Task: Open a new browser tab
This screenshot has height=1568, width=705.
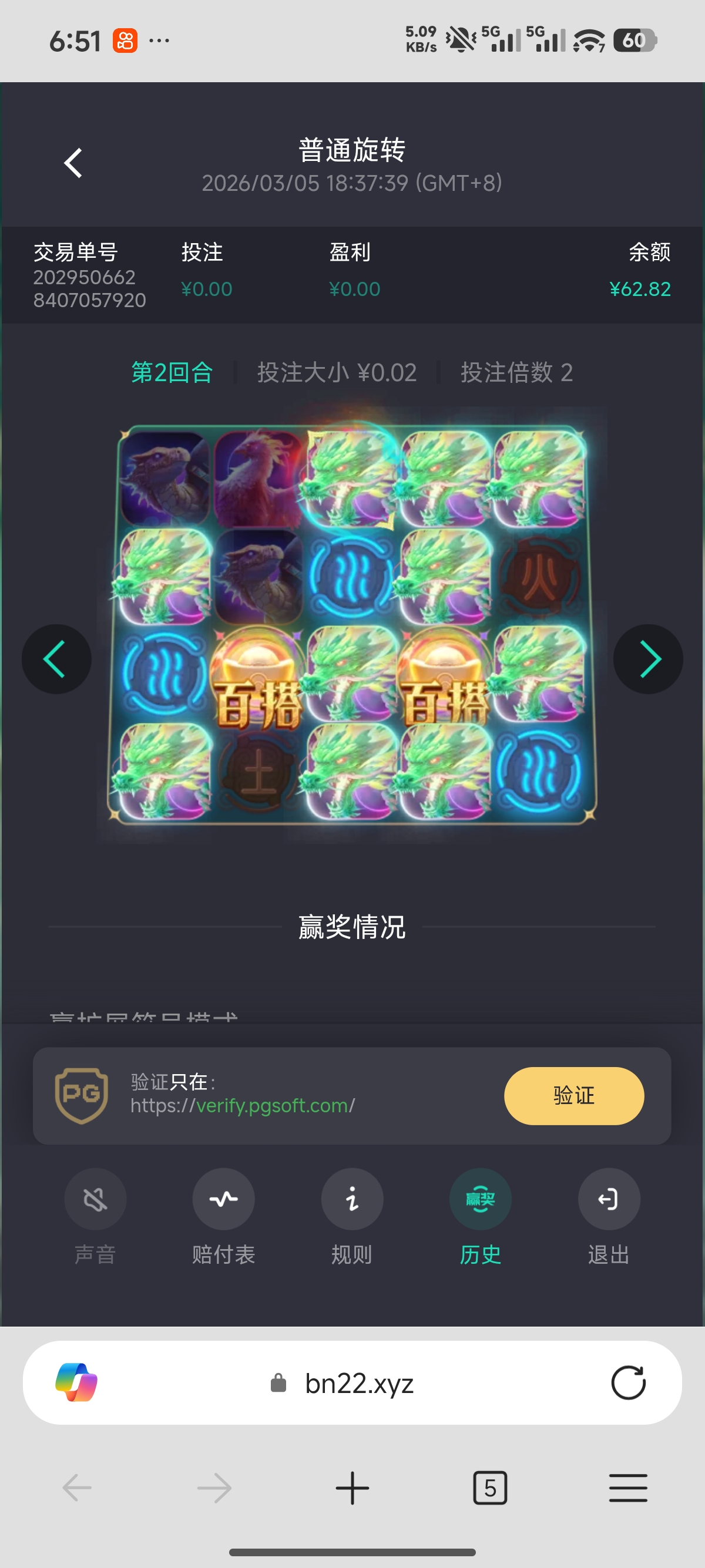Action: pos(352,1488)
